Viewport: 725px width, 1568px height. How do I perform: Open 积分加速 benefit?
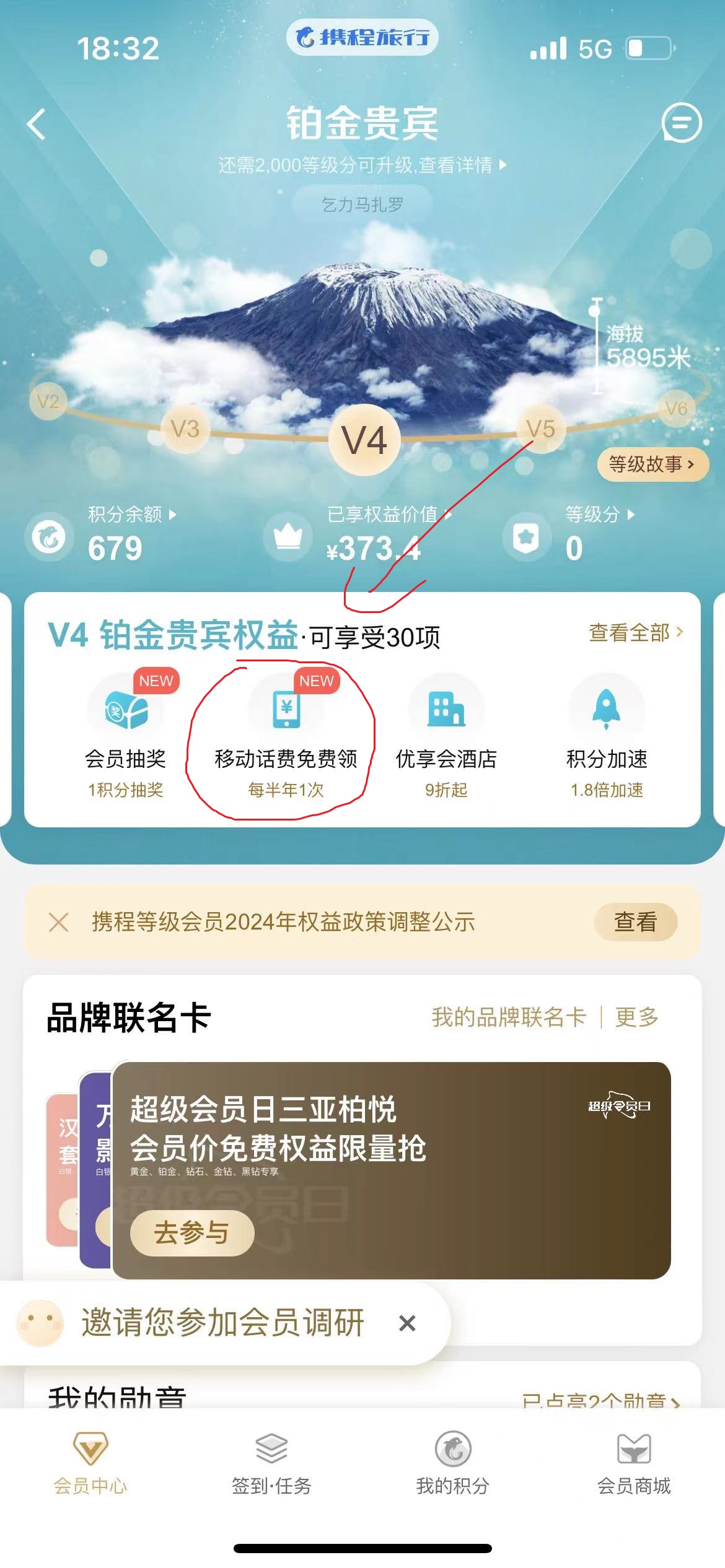click(x=607, y=734)
